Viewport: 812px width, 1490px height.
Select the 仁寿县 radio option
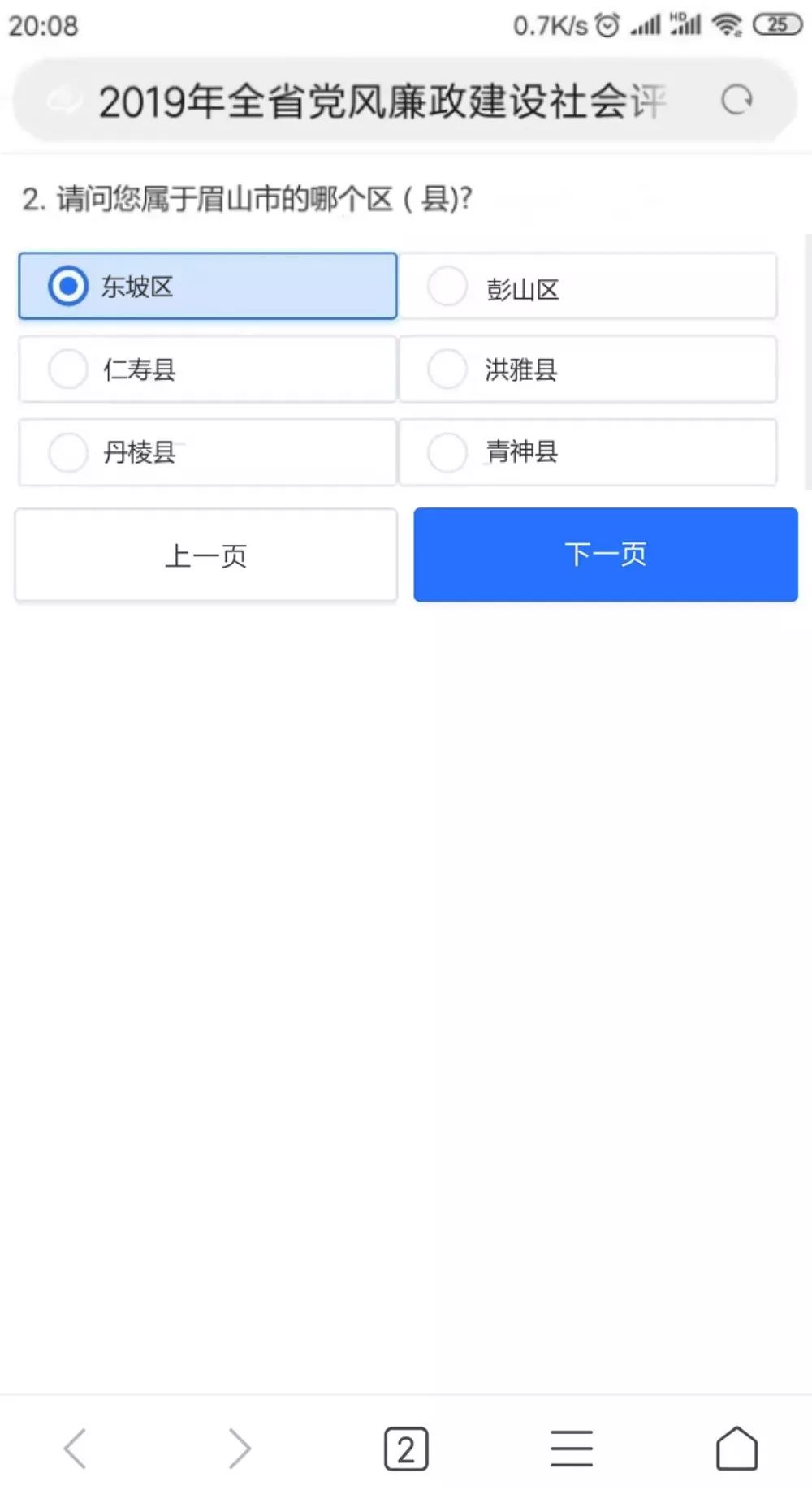click(207, 369)
